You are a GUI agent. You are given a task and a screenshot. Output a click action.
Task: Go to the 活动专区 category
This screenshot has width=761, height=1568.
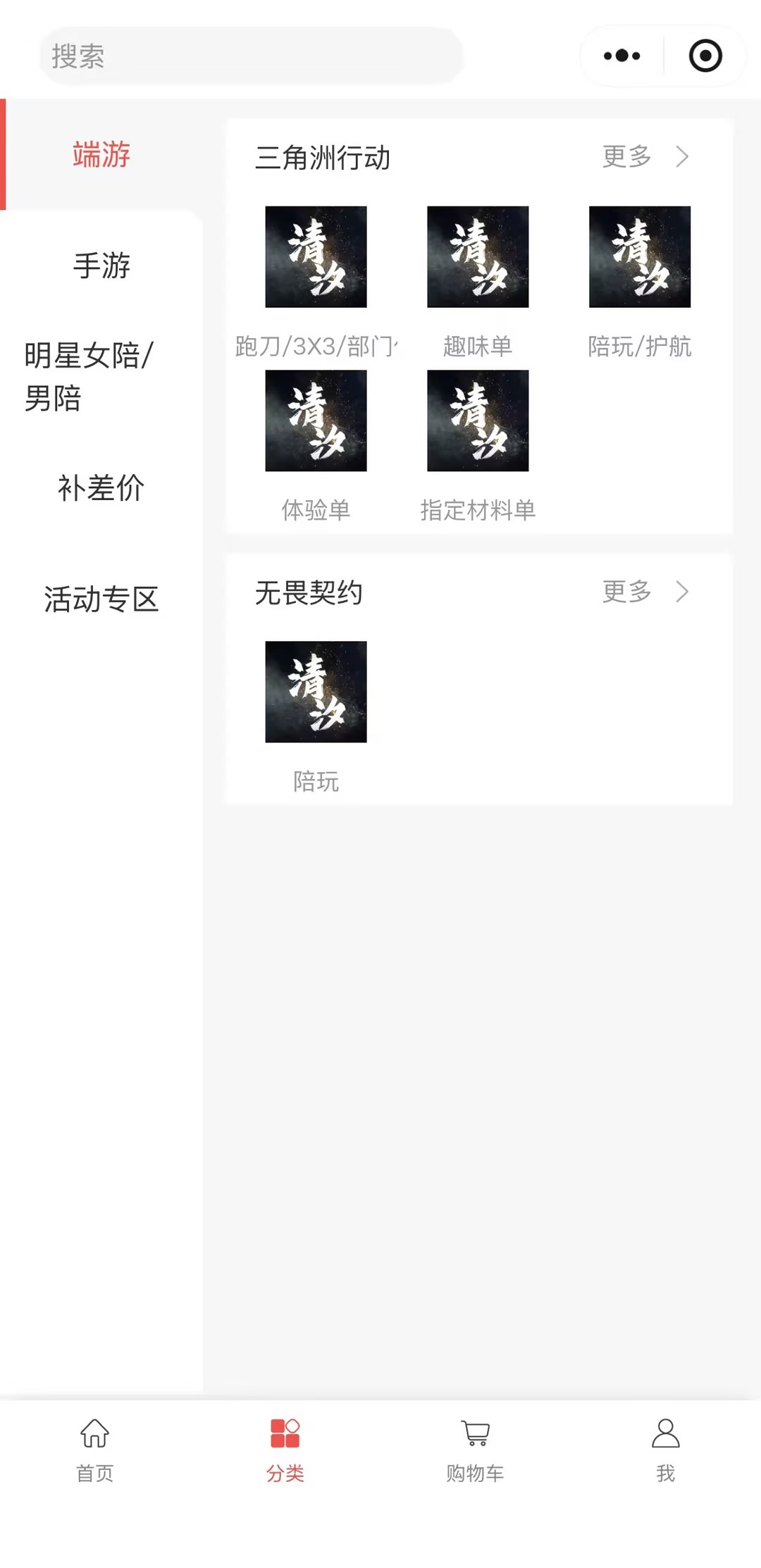pyautogui.click(x=101, y=599)
